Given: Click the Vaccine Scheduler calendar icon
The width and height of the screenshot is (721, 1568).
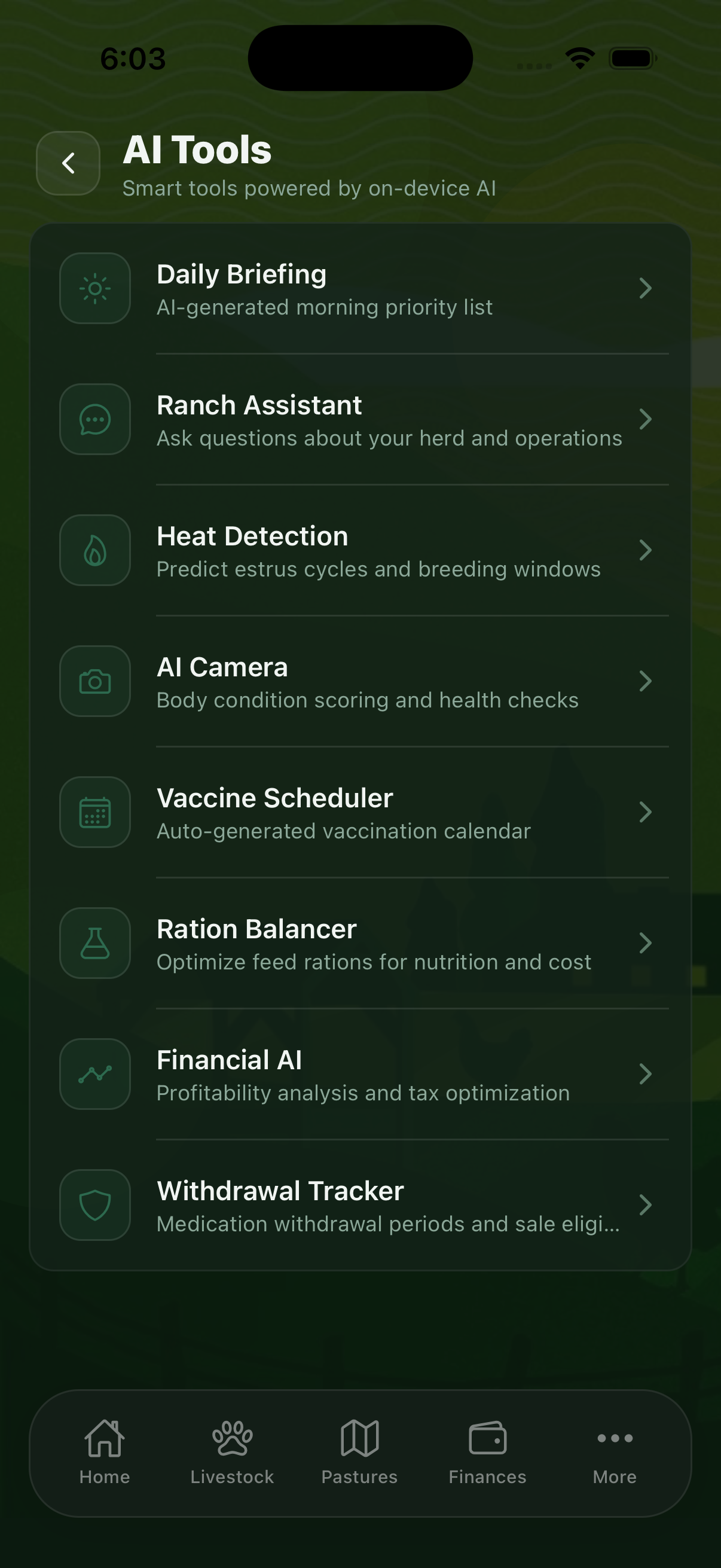Looking at the screenshot, I should coord(95,812).
